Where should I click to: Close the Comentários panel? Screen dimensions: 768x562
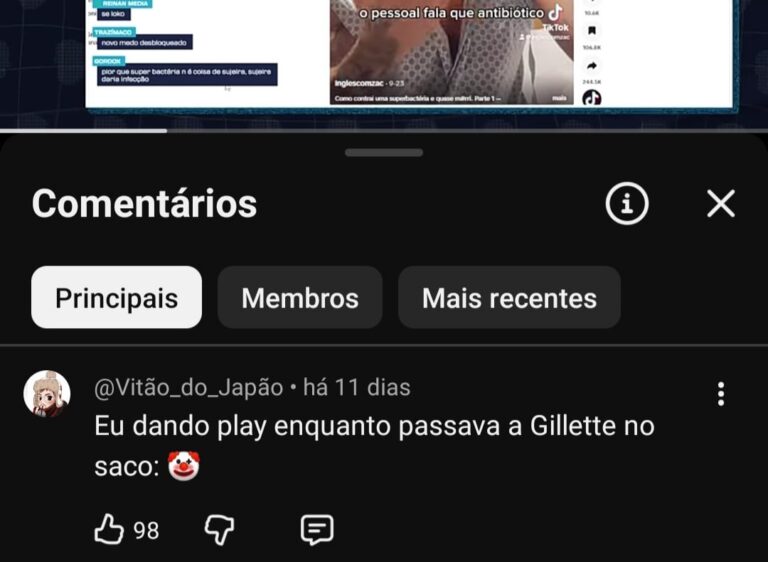click(720, 204)
